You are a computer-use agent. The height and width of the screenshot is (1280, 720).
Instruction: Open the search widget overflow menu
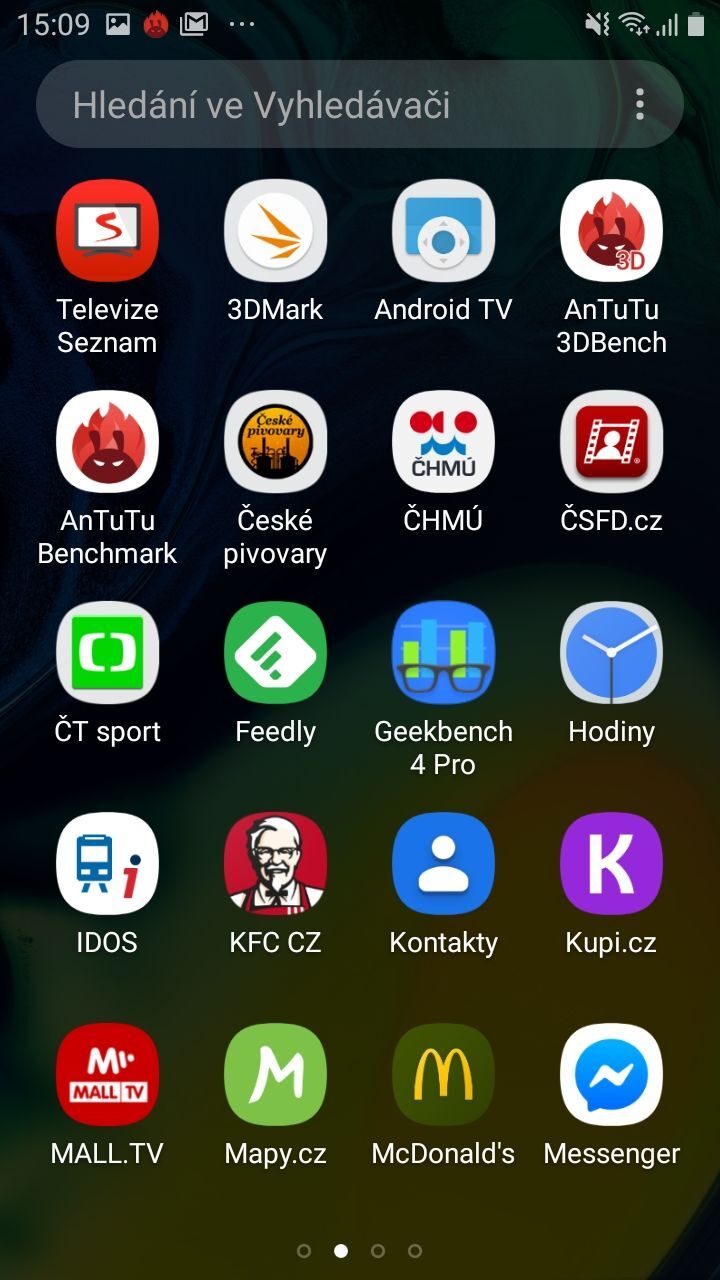pyautogui.click(x=641, y=104)
